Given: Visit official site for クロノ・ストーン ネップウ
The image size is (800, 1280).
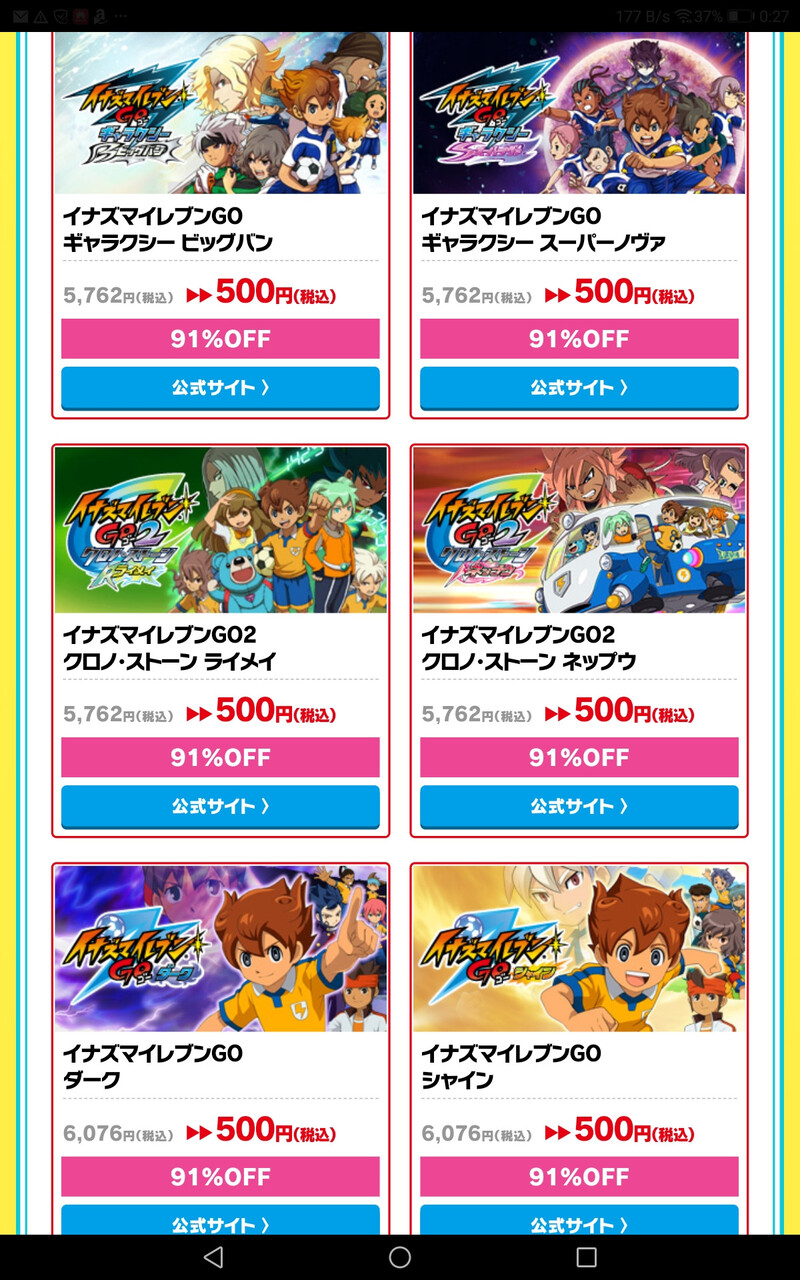Looking at the screenshot, I should (578, 807).
